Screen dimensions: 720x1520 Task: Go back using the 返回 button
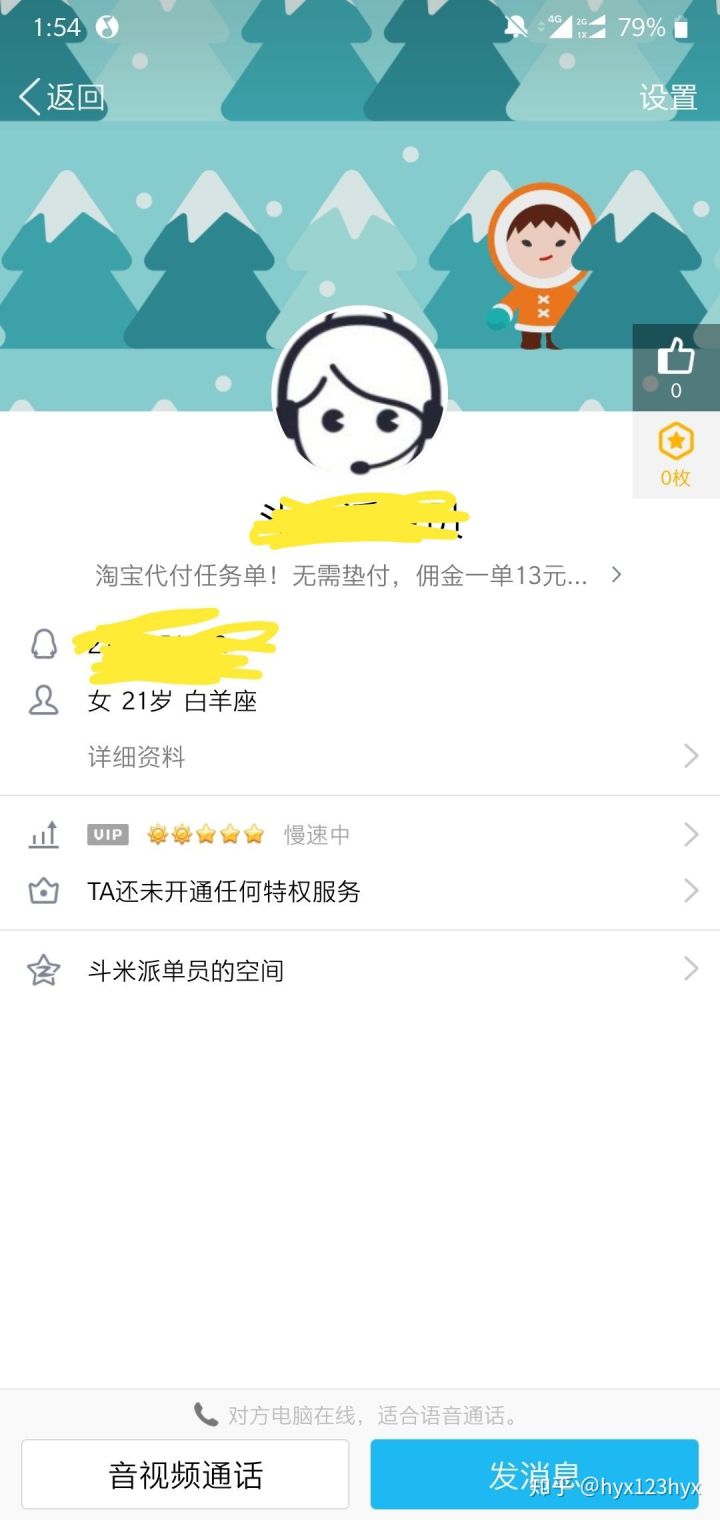(x=62, y=97)
